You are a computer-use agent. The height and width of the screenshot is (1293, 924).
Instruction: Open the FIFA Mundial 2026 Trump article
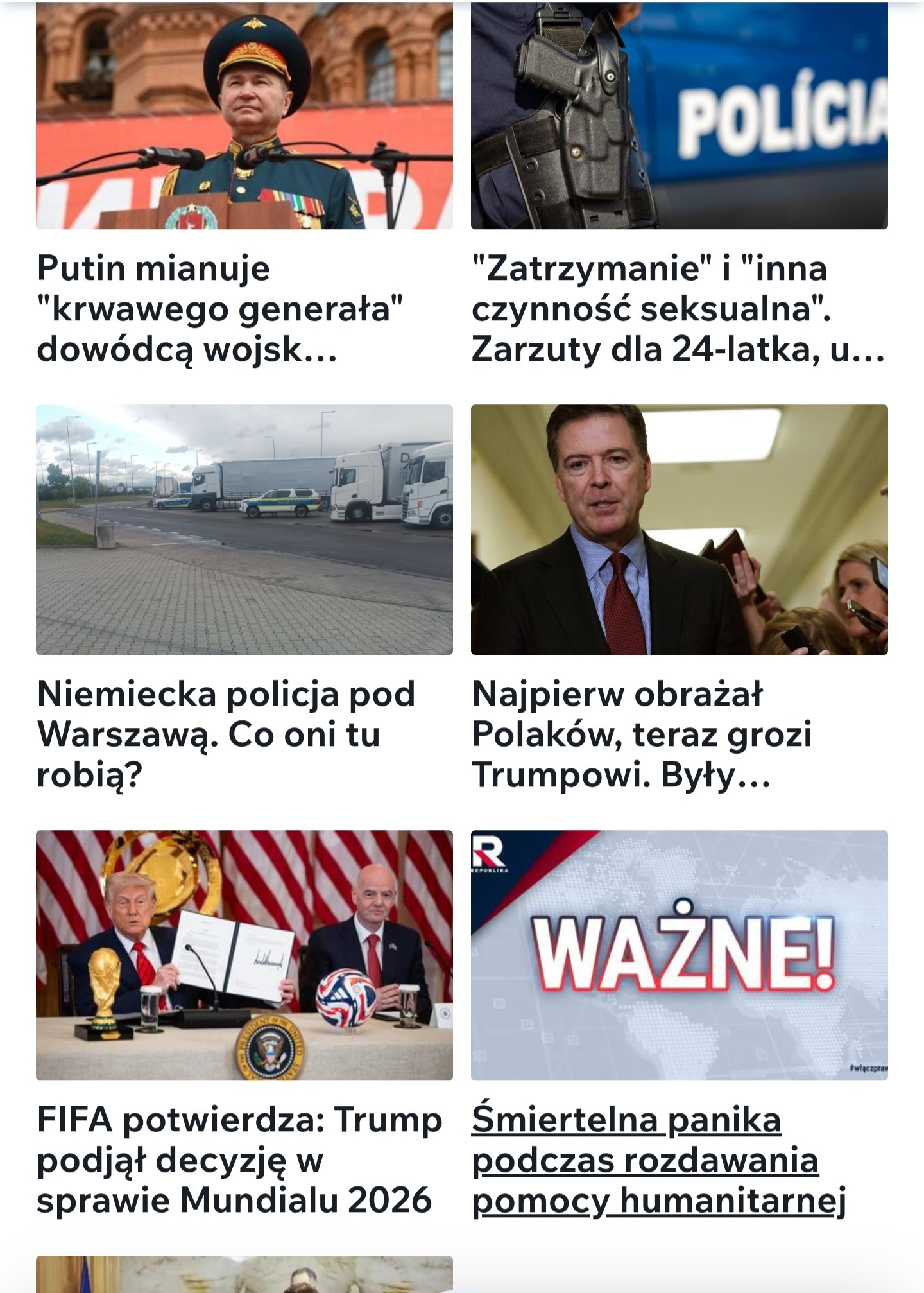click(x=239, y=1160)
